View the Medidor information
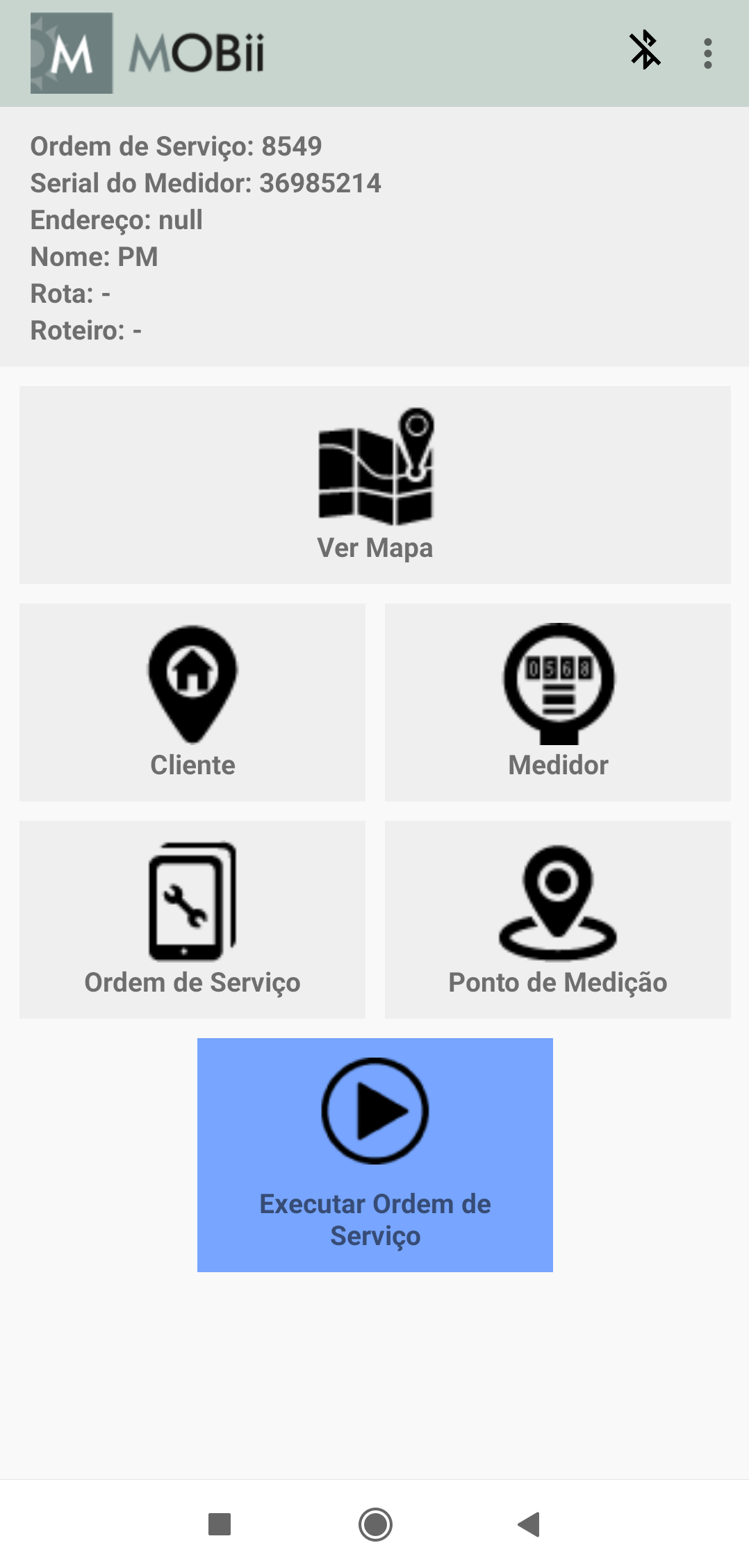 558,702
